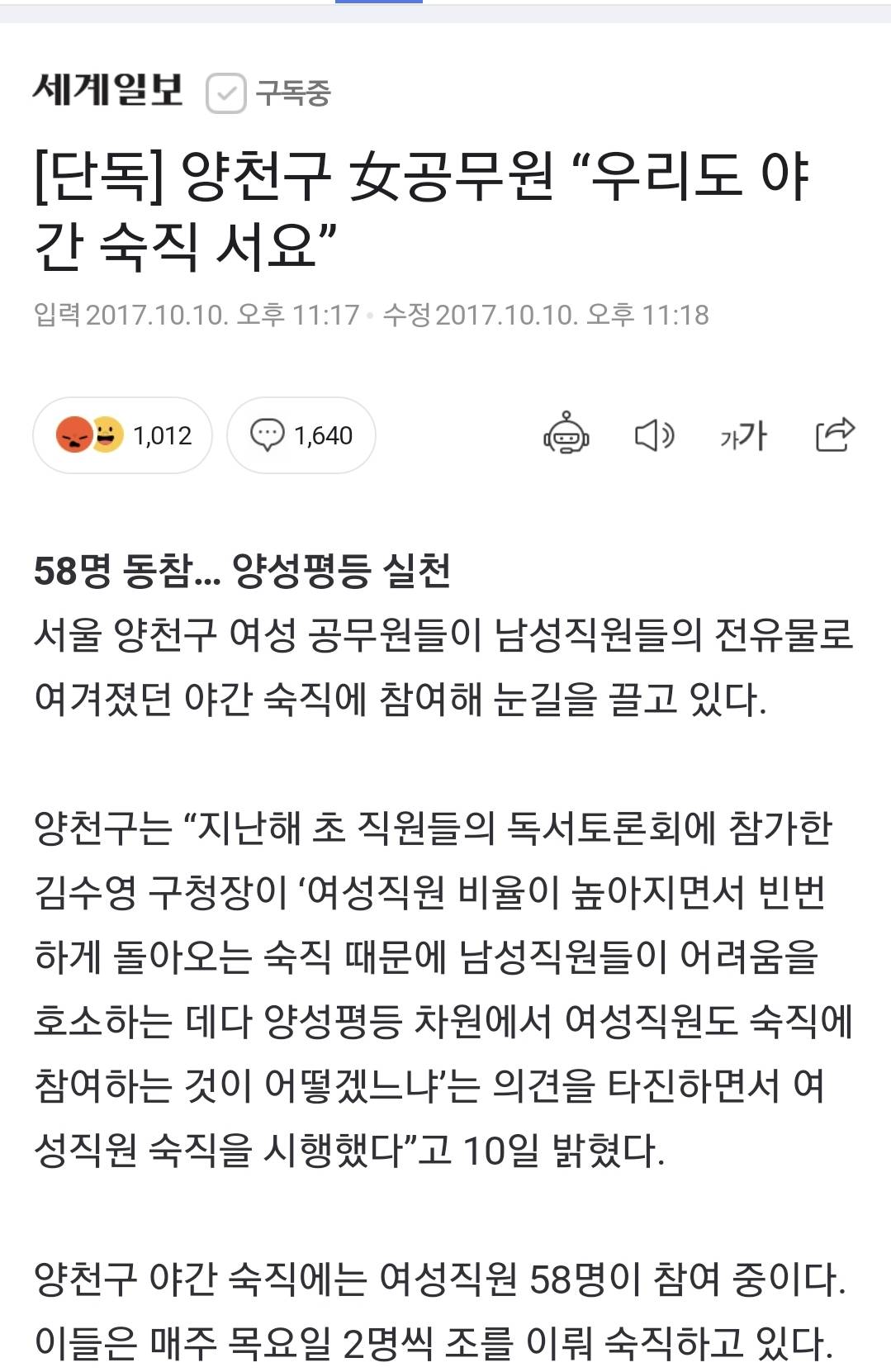Open the AI summary robot icon

pos(566,434)
